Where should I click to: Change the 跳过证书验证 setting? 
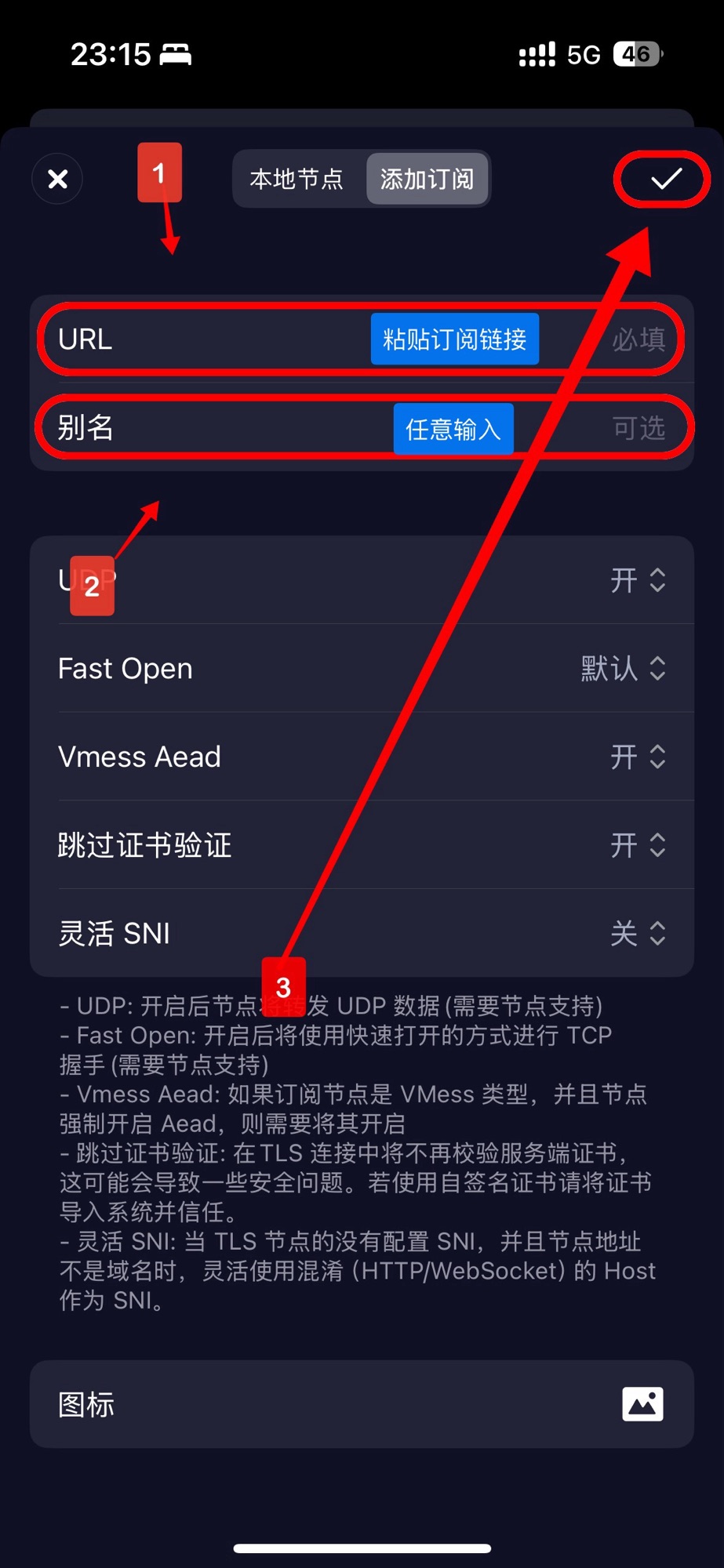coord(638,845)
